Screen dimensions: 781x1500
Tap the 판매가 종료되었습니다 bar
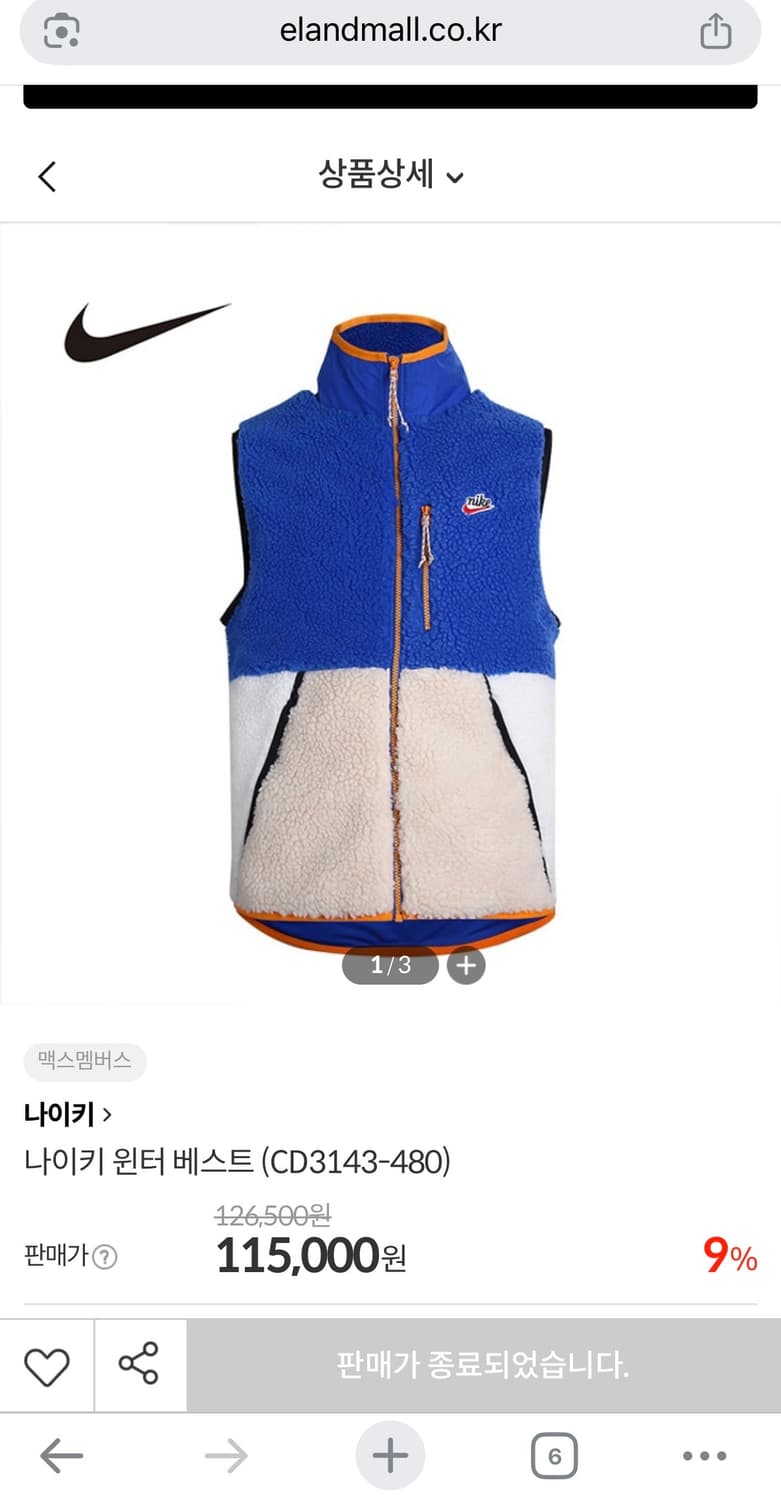pyautogui.click(x=480, y=1366)
